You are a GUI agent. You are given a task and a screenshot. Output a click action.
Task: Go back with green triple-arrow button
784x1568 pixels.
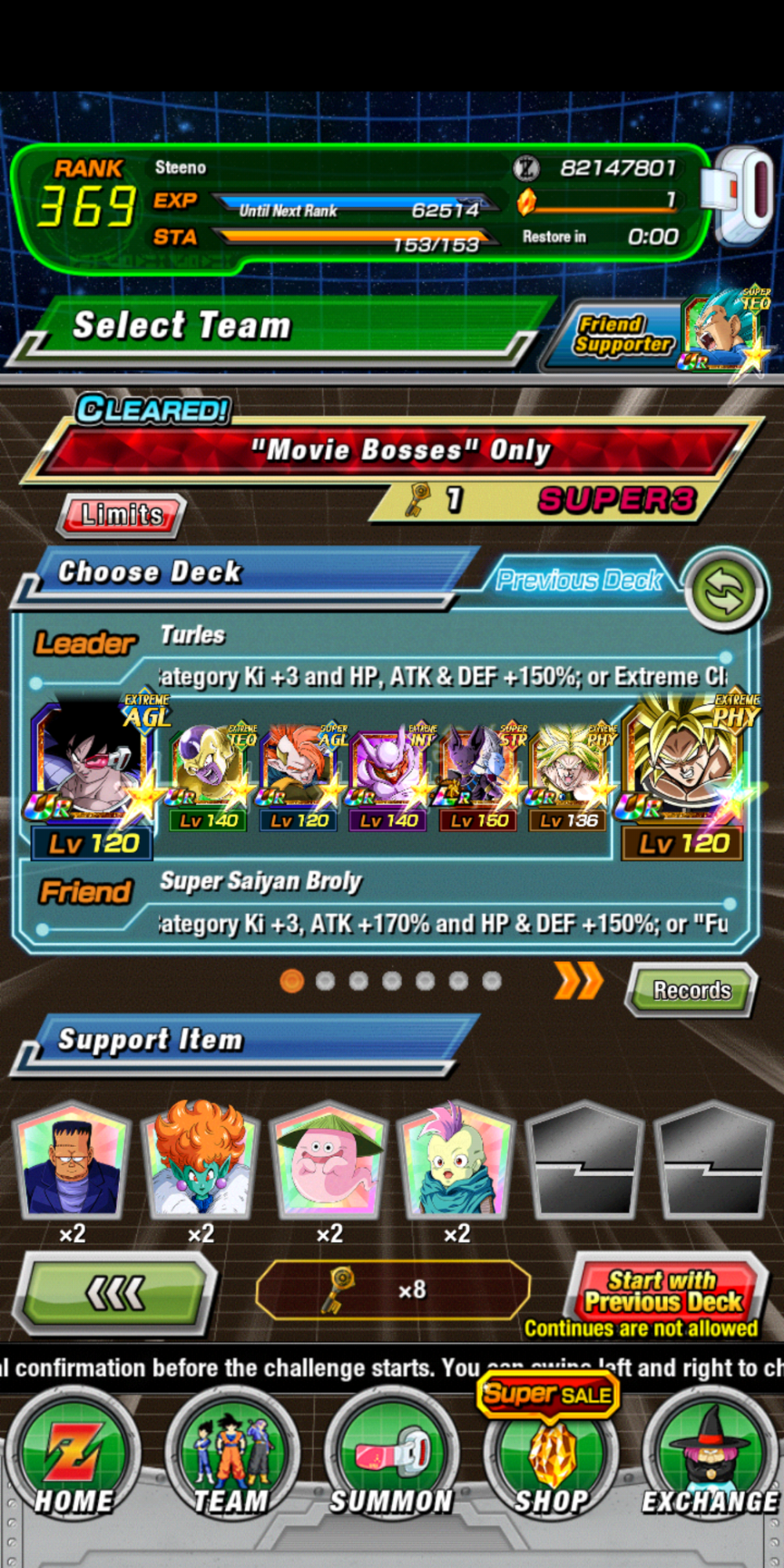[x=115, y=1293]
